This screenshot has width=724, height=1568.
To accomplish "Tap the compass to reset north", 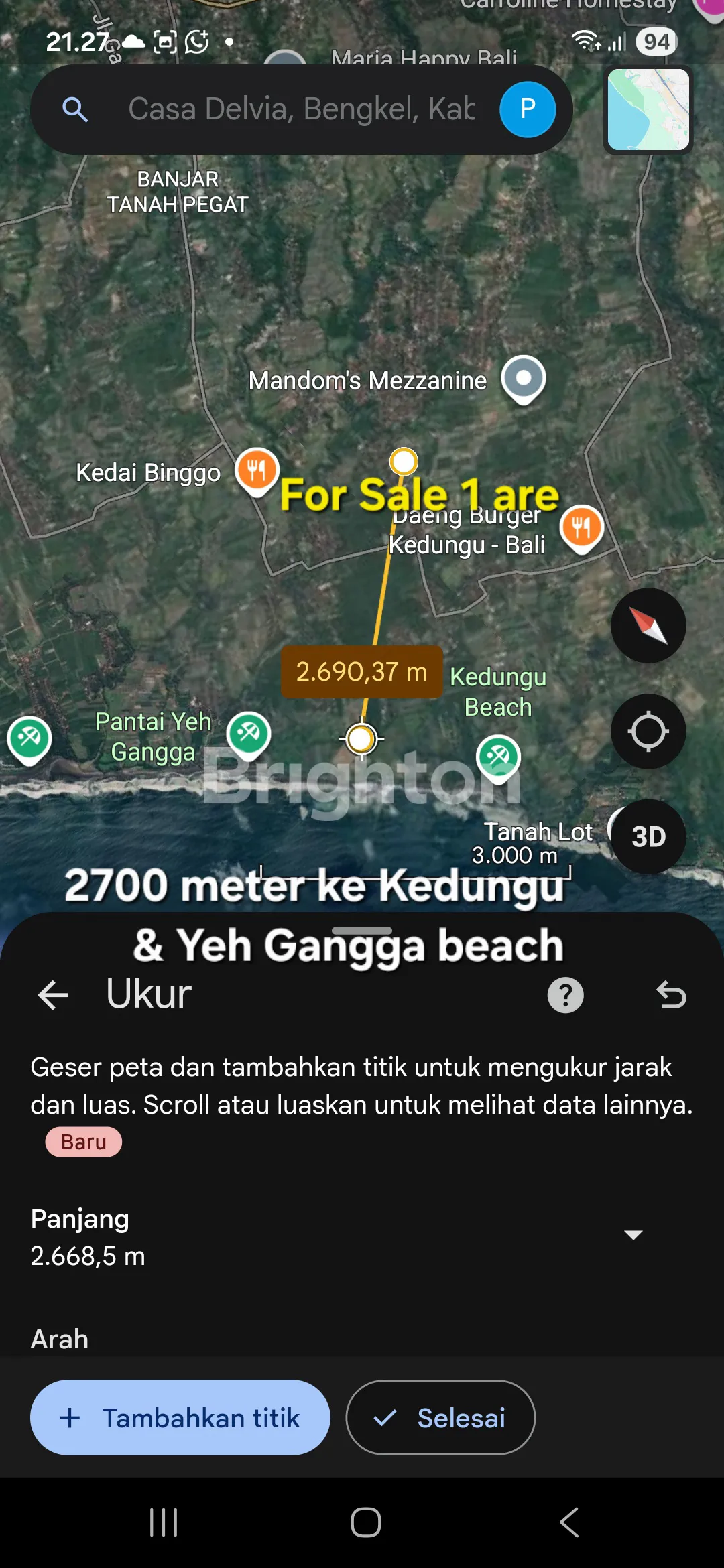I will (648, 626).
